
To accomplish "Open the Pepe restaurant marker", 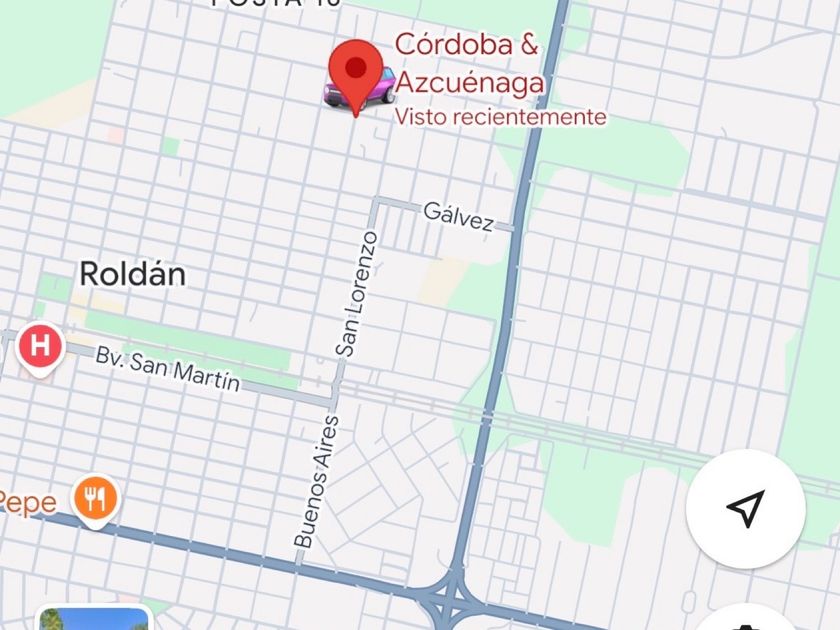I will tap(95, 501).
